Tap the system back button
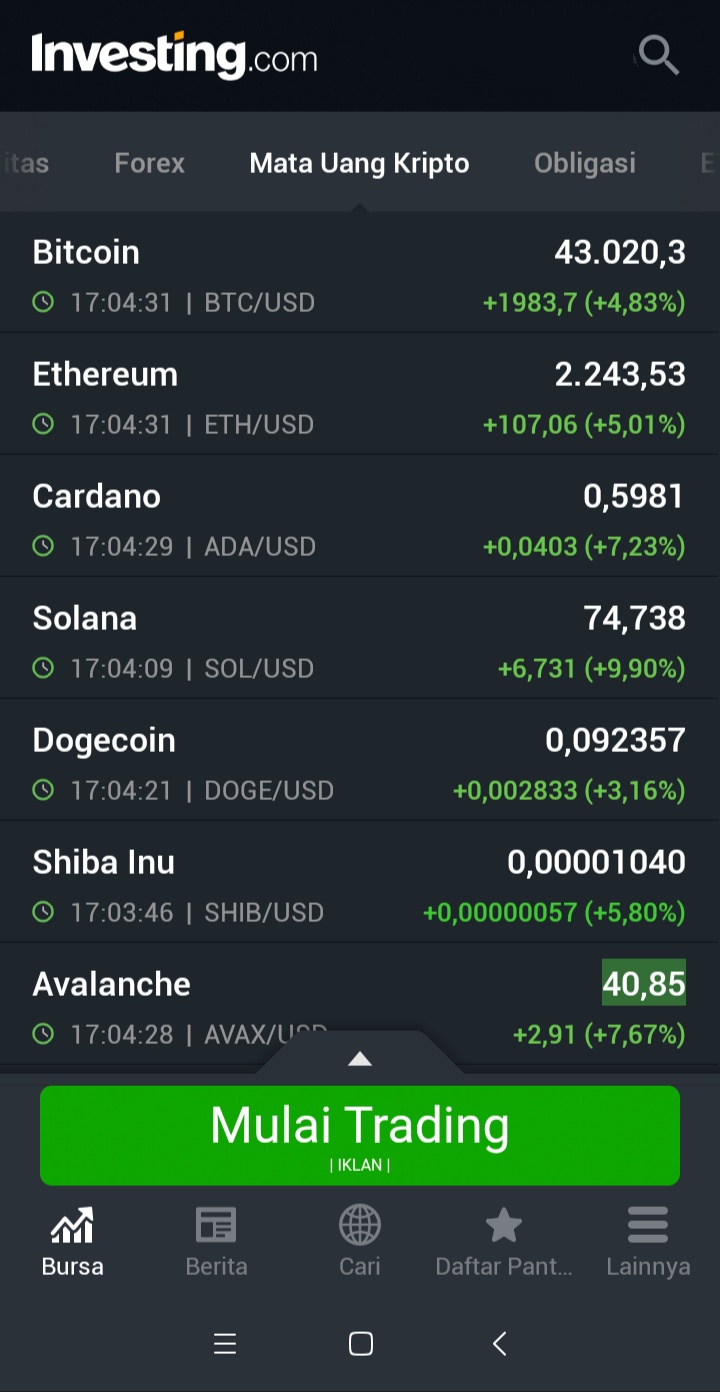Screen dimensions: 720x1392 (500, 1344)
